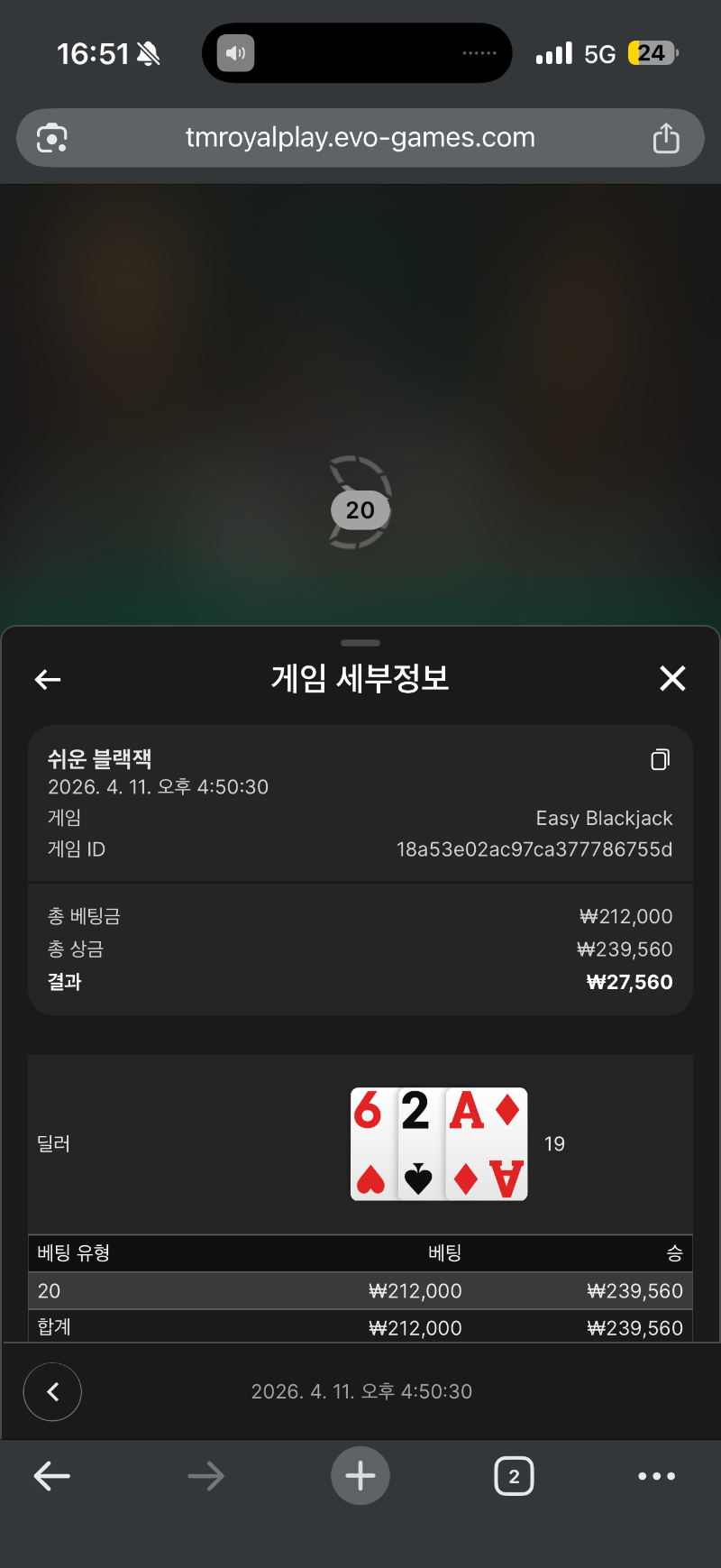Copy the game ID details
This screenshot has height=1568, width=721.
660,760
